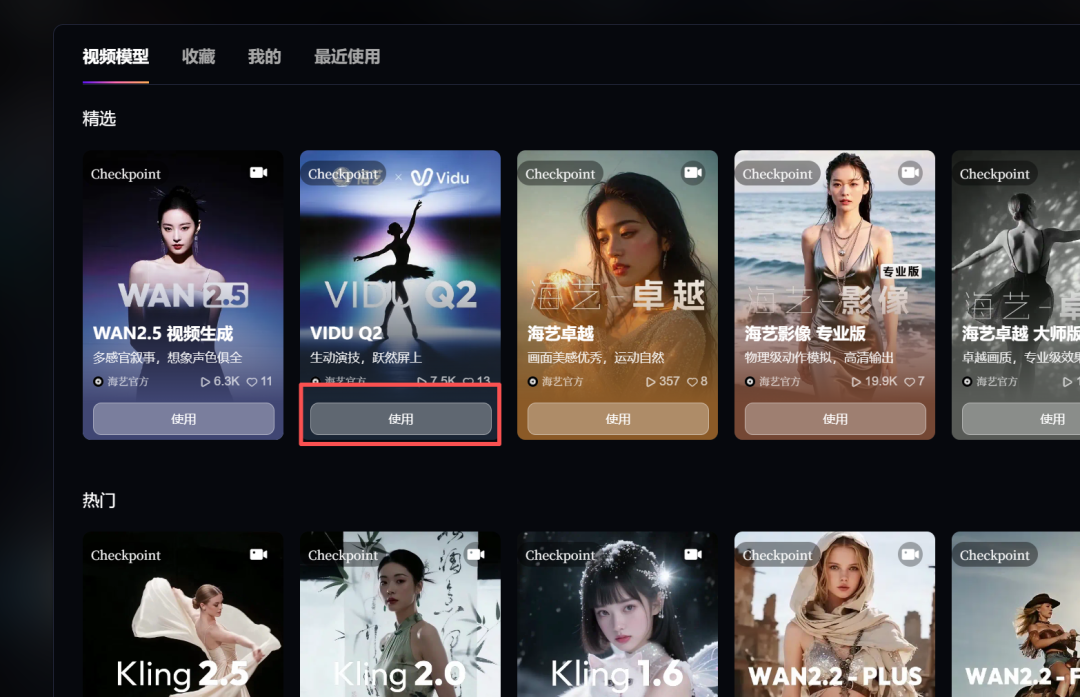Open the WAN2.5 视频生成 model card
The width and height of the screenshot is (1080, 697).
click(x=183, y=260)
